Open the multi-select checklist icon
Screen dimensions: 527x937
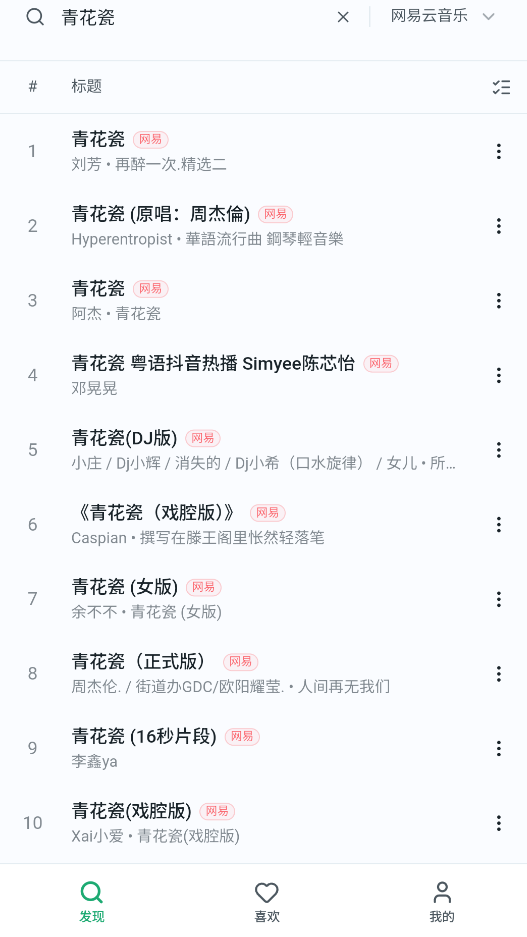click(501, 87)
